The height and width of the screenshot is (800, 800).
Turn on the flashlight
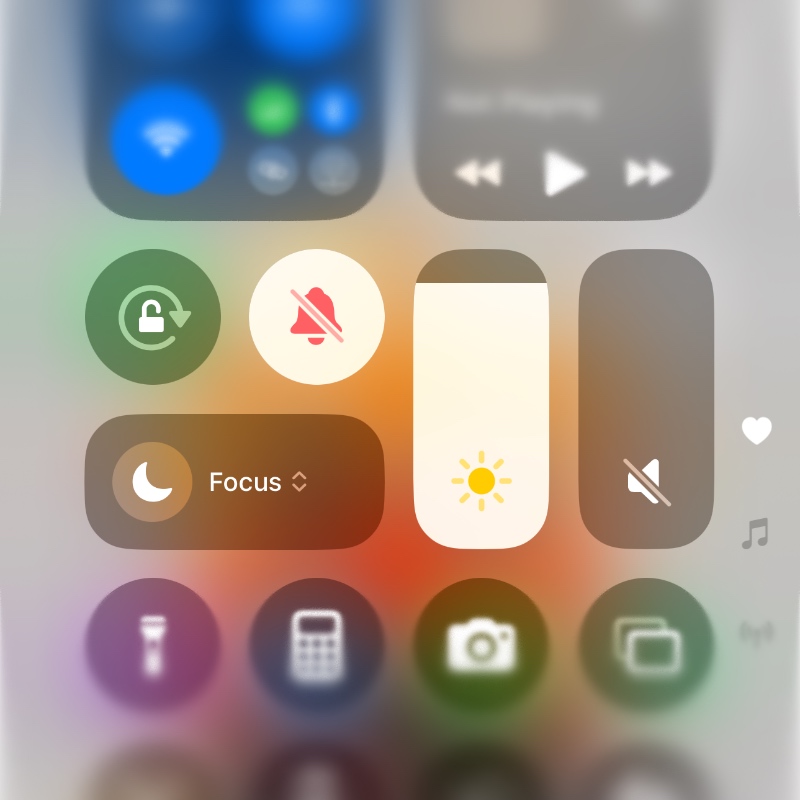pyautogui.click(x=153, y=645)
